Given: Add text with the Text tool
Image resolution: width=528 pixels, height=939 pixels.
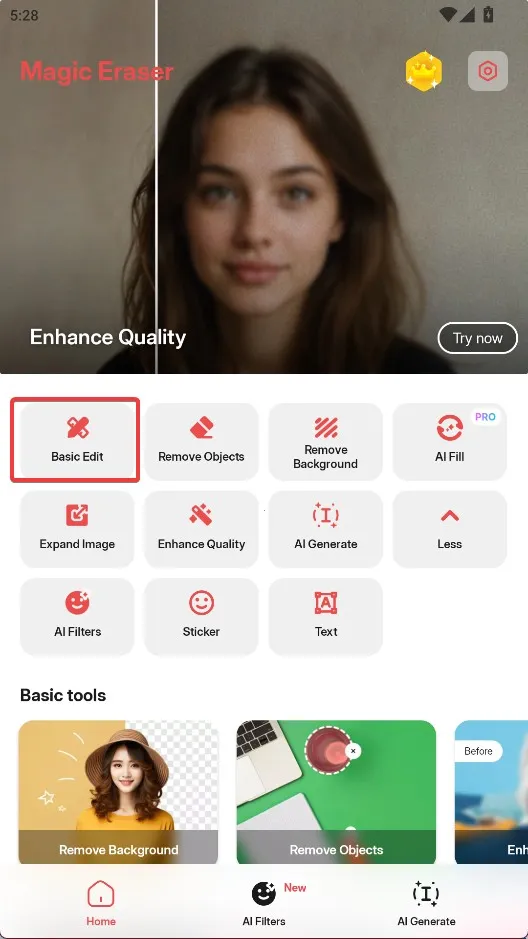Looking at the screenshot, I should 326,616.
